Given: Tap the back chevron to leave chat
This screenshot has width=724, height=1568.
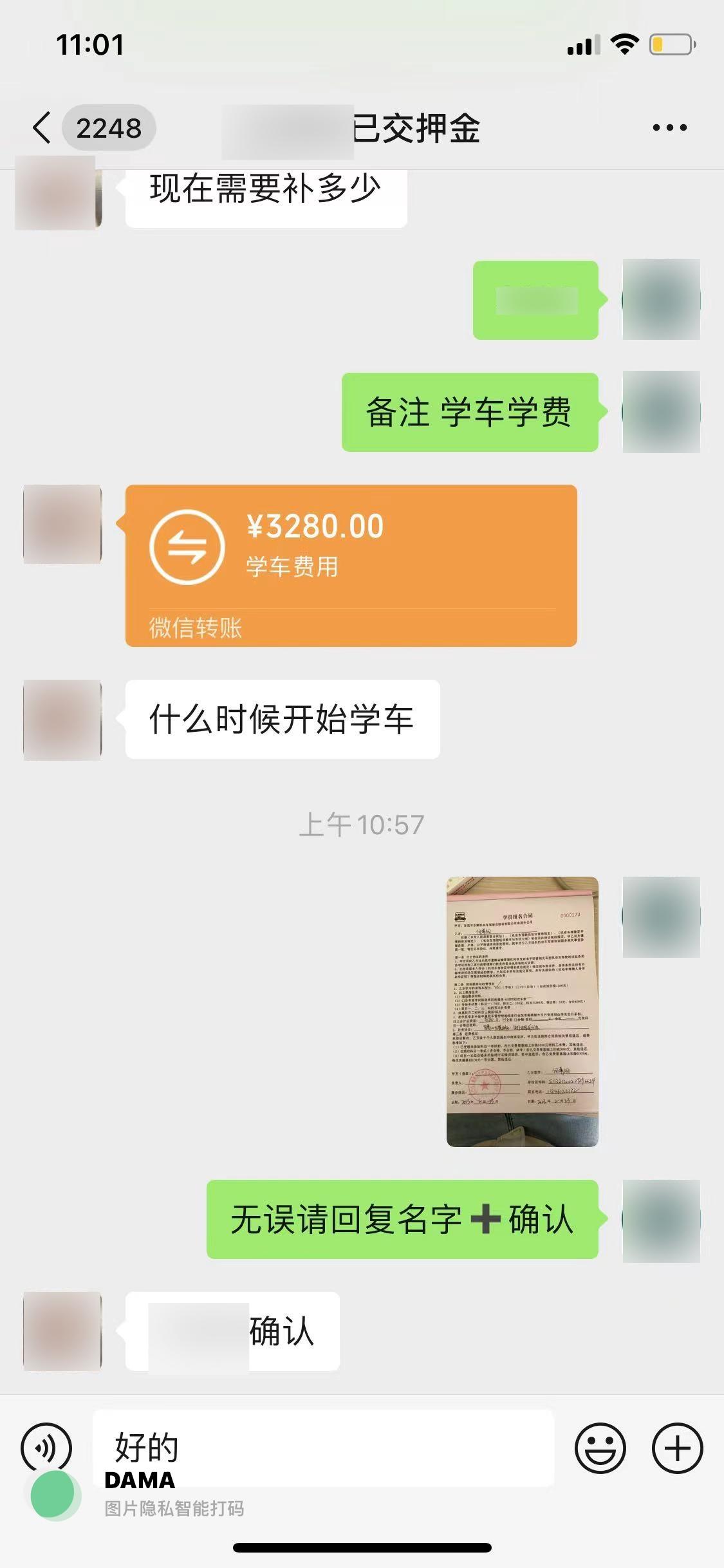Looking at the screenshot, I should [41, 127].
